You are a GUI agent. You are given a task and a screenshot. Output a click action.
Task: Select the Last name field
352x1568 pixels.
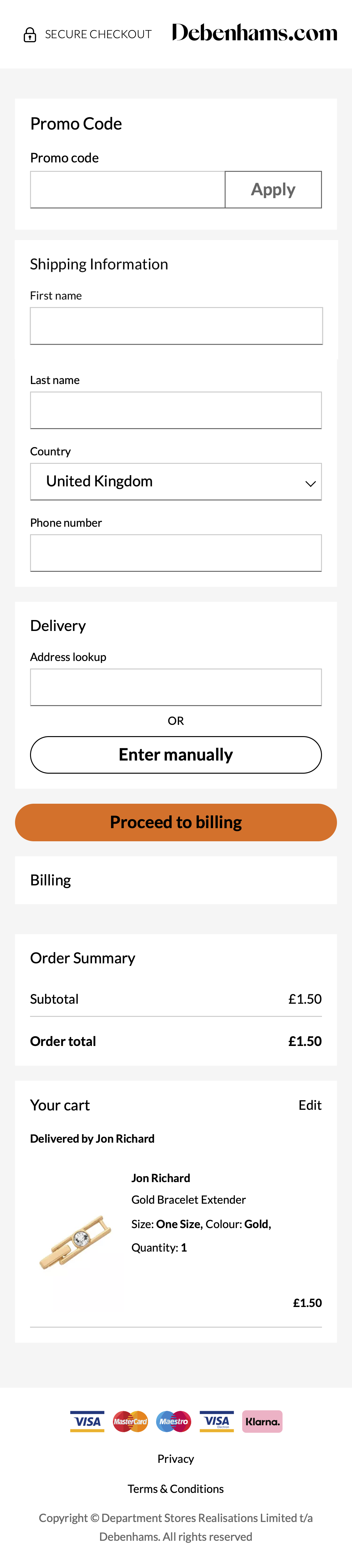[x=176, y=410]
